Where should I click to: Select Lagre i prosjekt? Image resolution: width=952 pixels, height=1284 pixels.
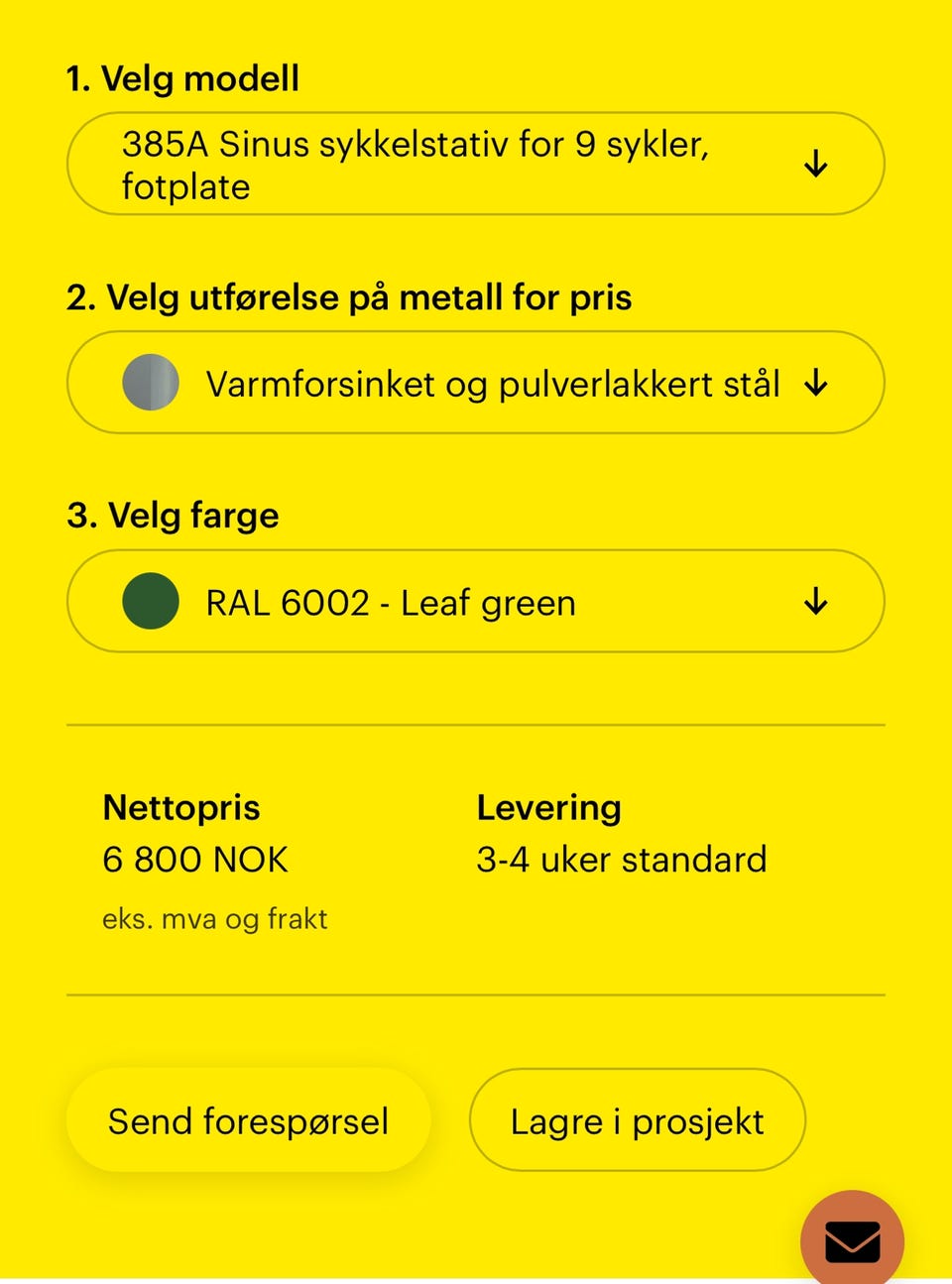(x=637, y=1121)
